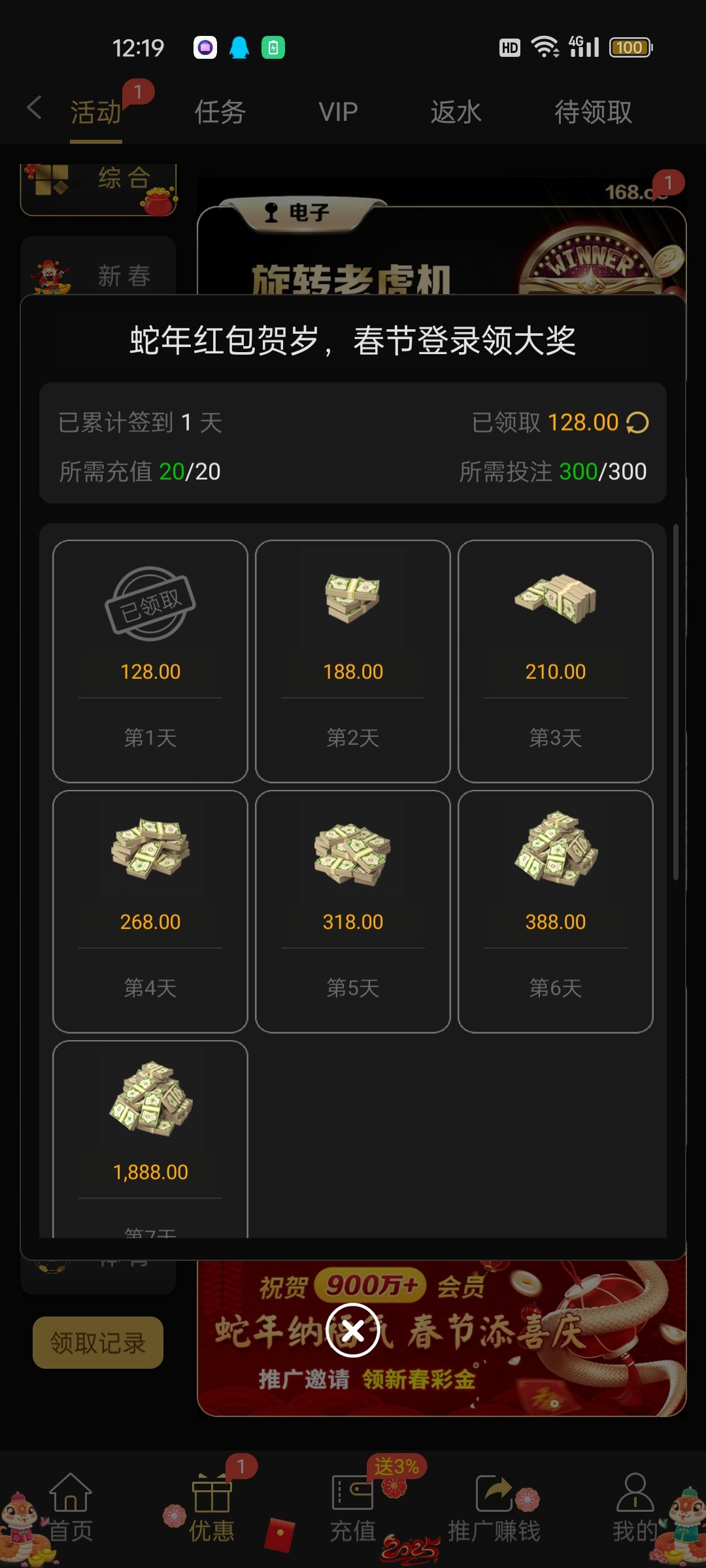
Task: Switch to the 任务 tab
Action: tap(220, 112)
